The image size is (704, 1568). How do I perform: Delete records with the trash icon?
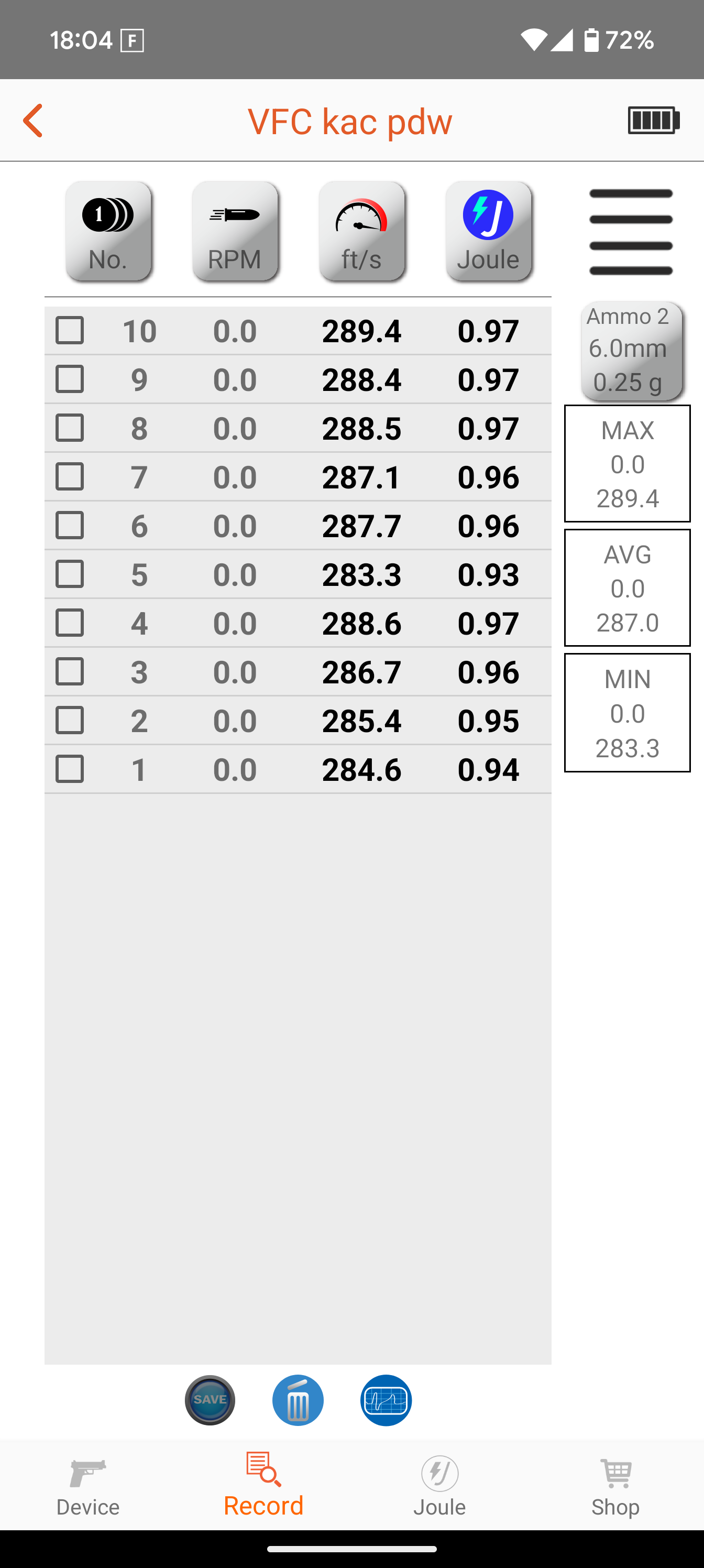pyautogui.click(x=298, y=1400)
